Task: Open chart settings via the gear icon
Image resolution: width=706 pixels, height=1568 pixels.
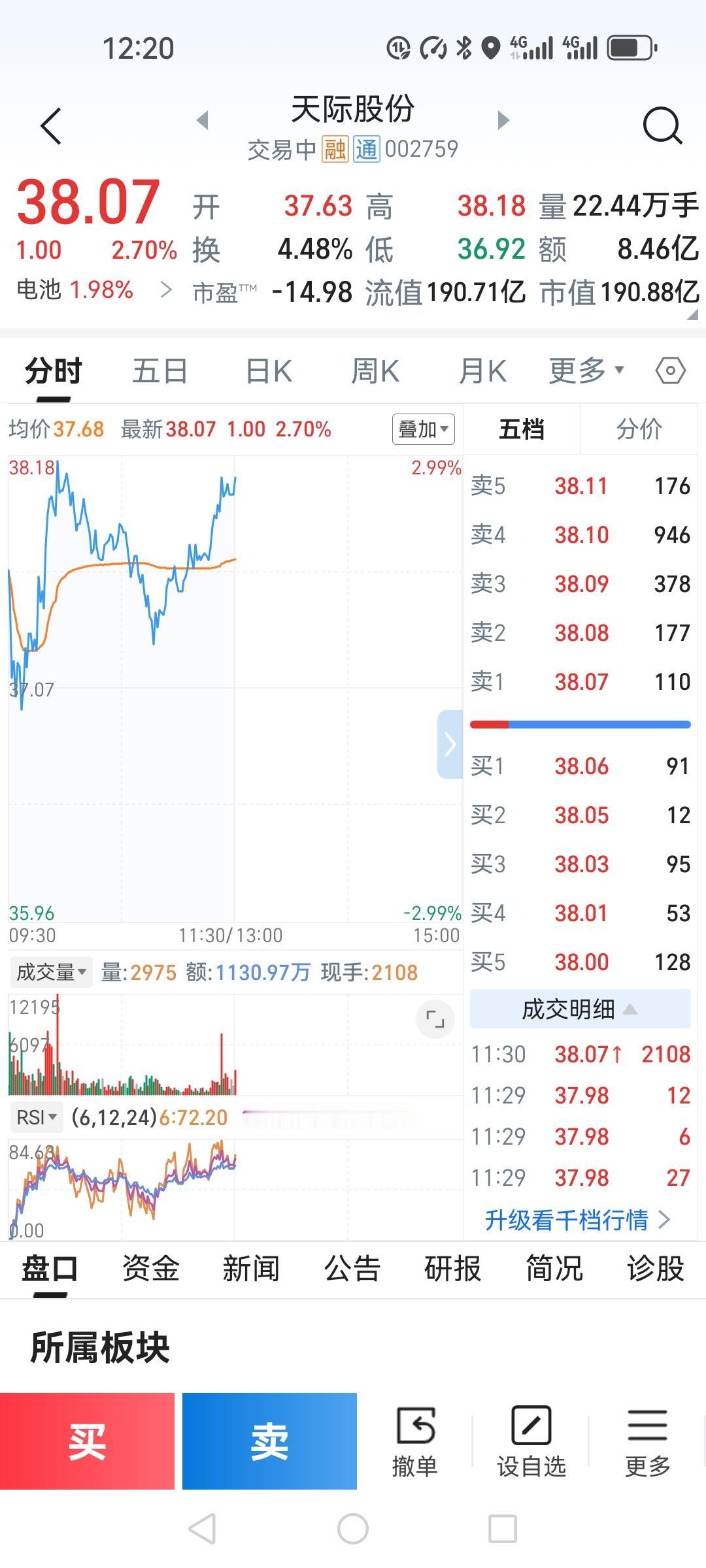Action: [671, 370]
